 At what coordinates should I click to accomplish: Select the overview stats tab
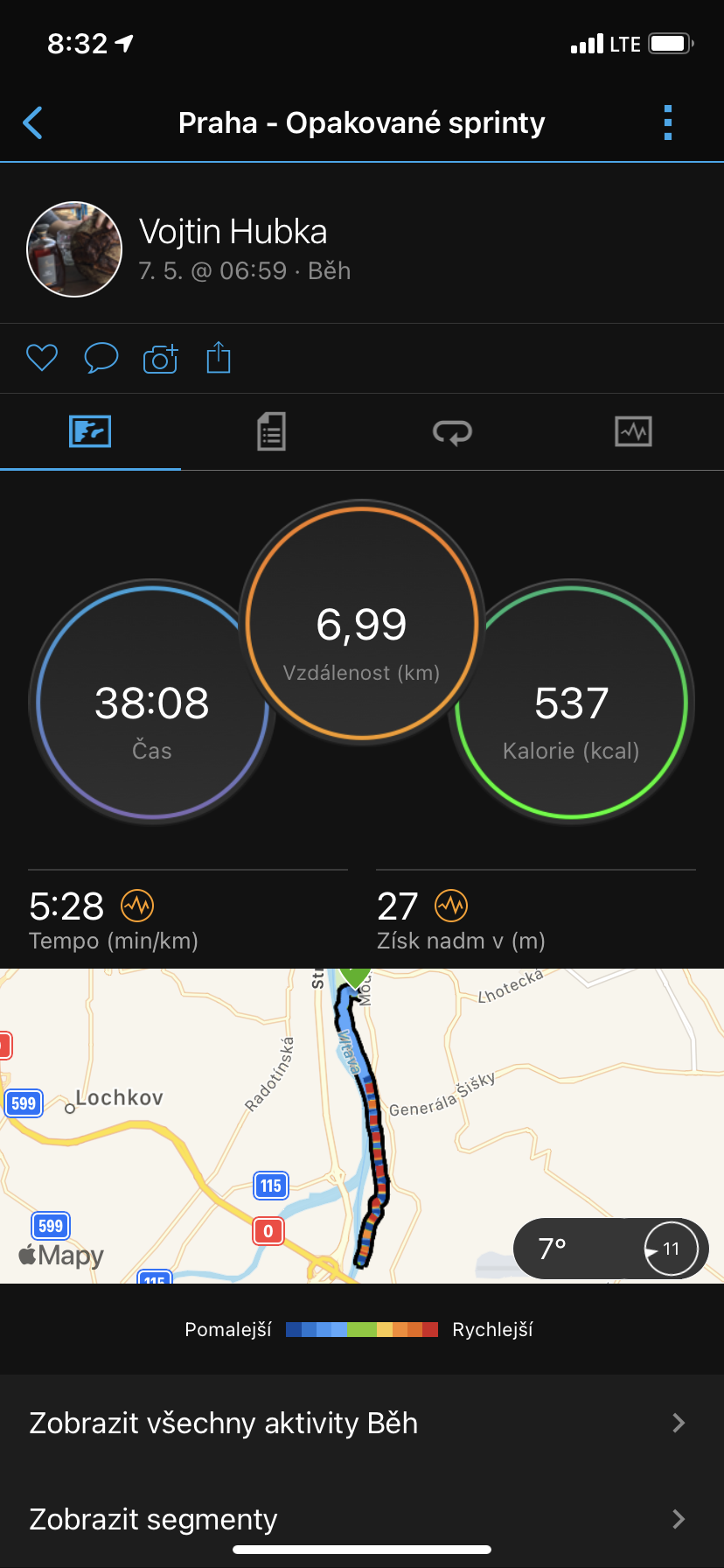pyautogui.click(x=90, y=431)
